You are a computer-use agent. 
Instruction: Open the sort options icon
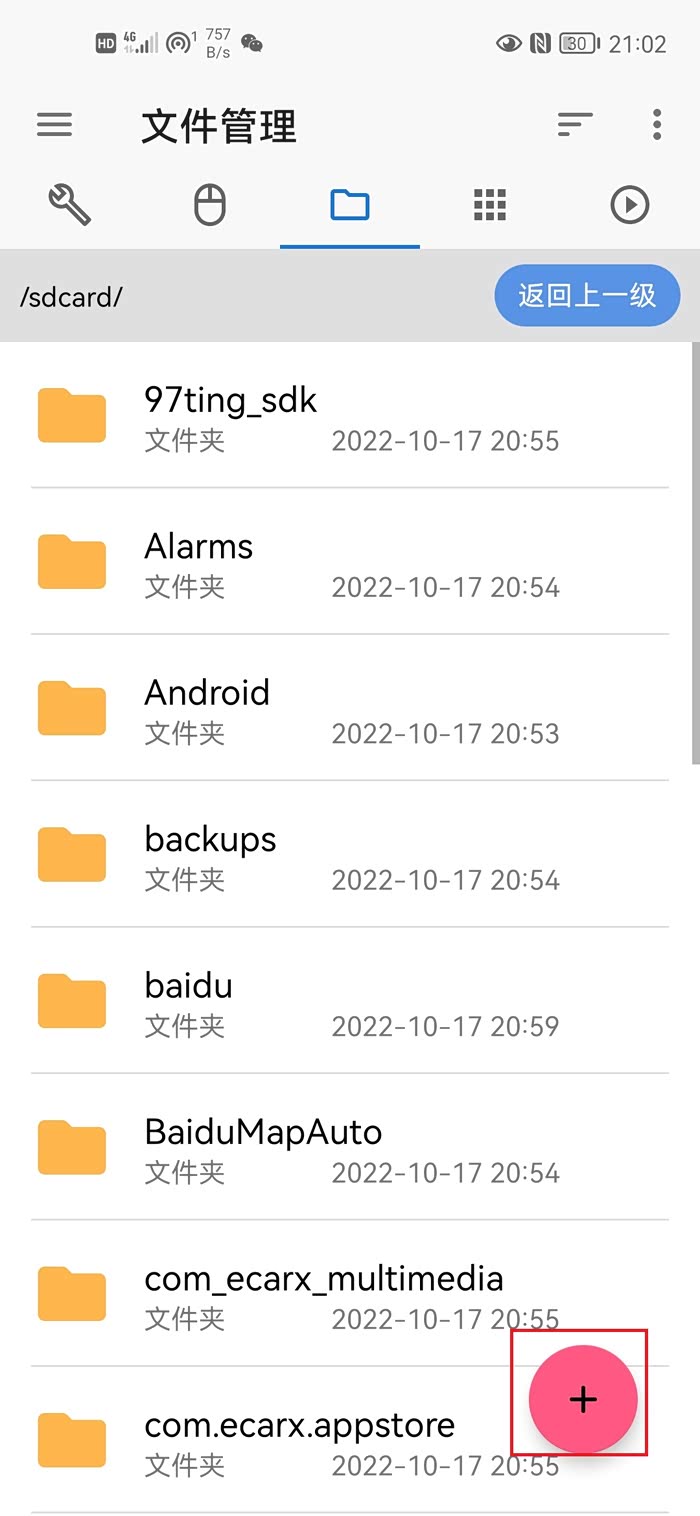point(575,125)
